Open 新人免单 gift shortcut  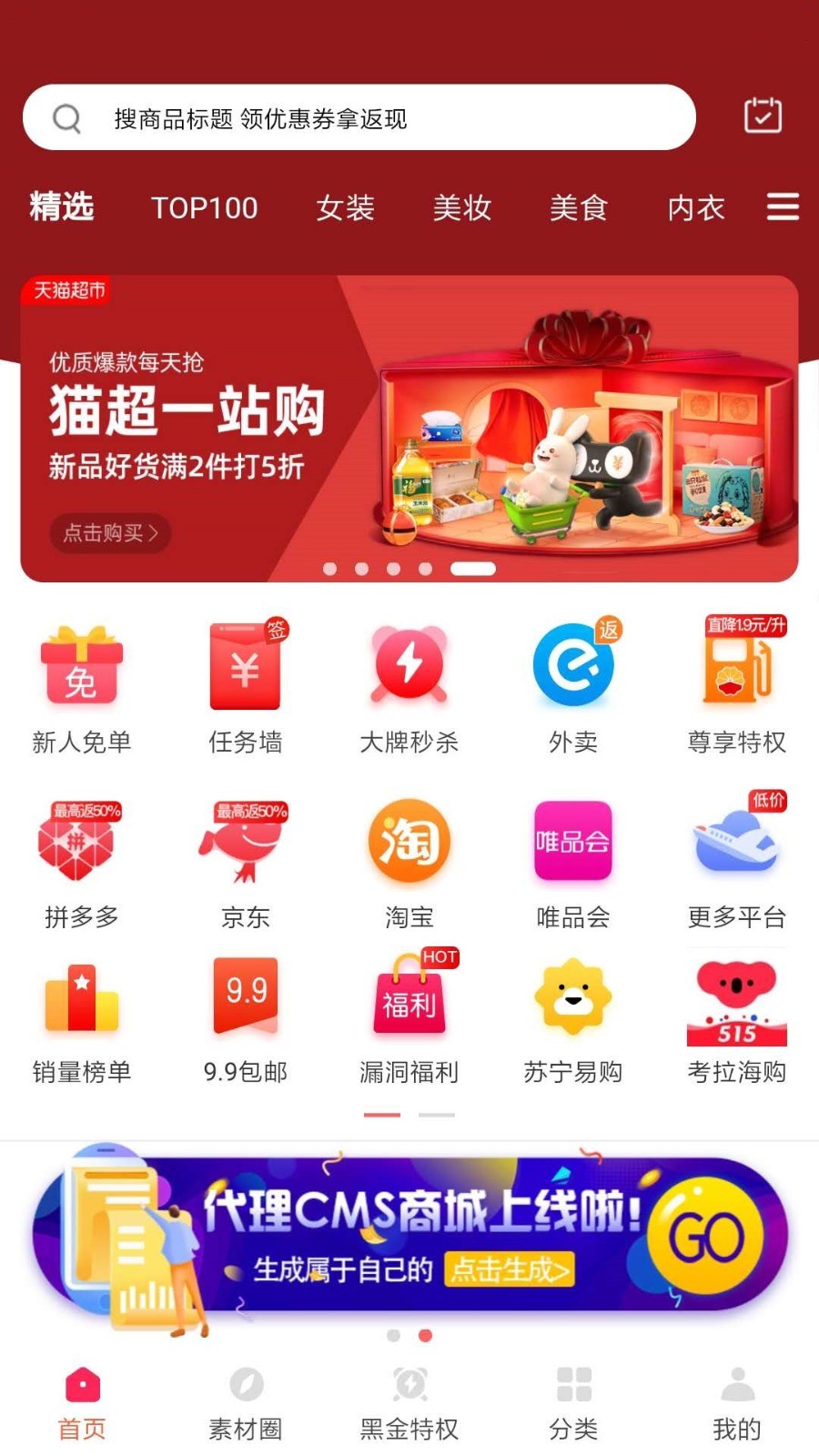(x=82, y=688)
